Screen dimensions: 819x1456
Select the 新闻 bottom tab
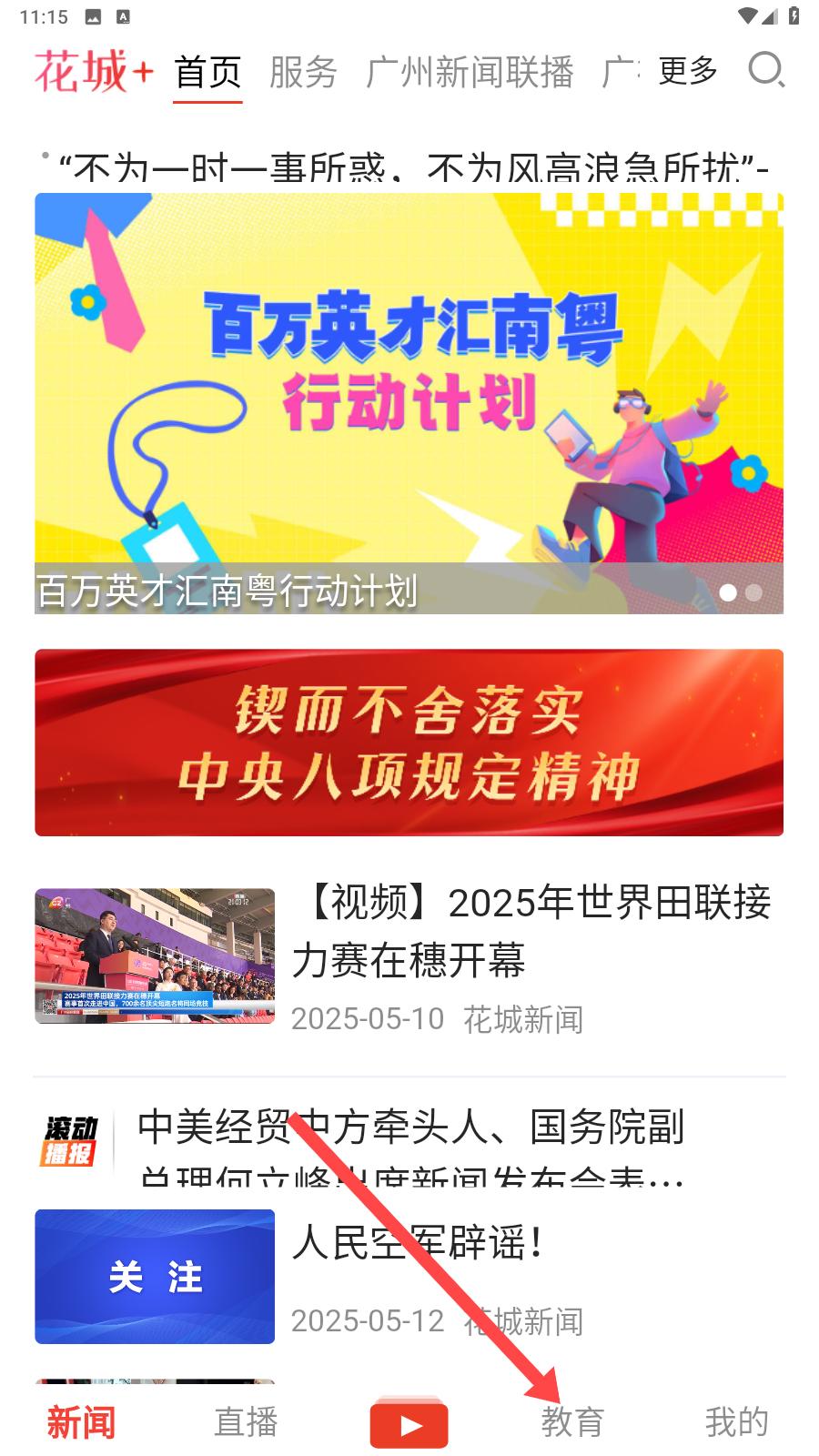tap(81, 1421)
